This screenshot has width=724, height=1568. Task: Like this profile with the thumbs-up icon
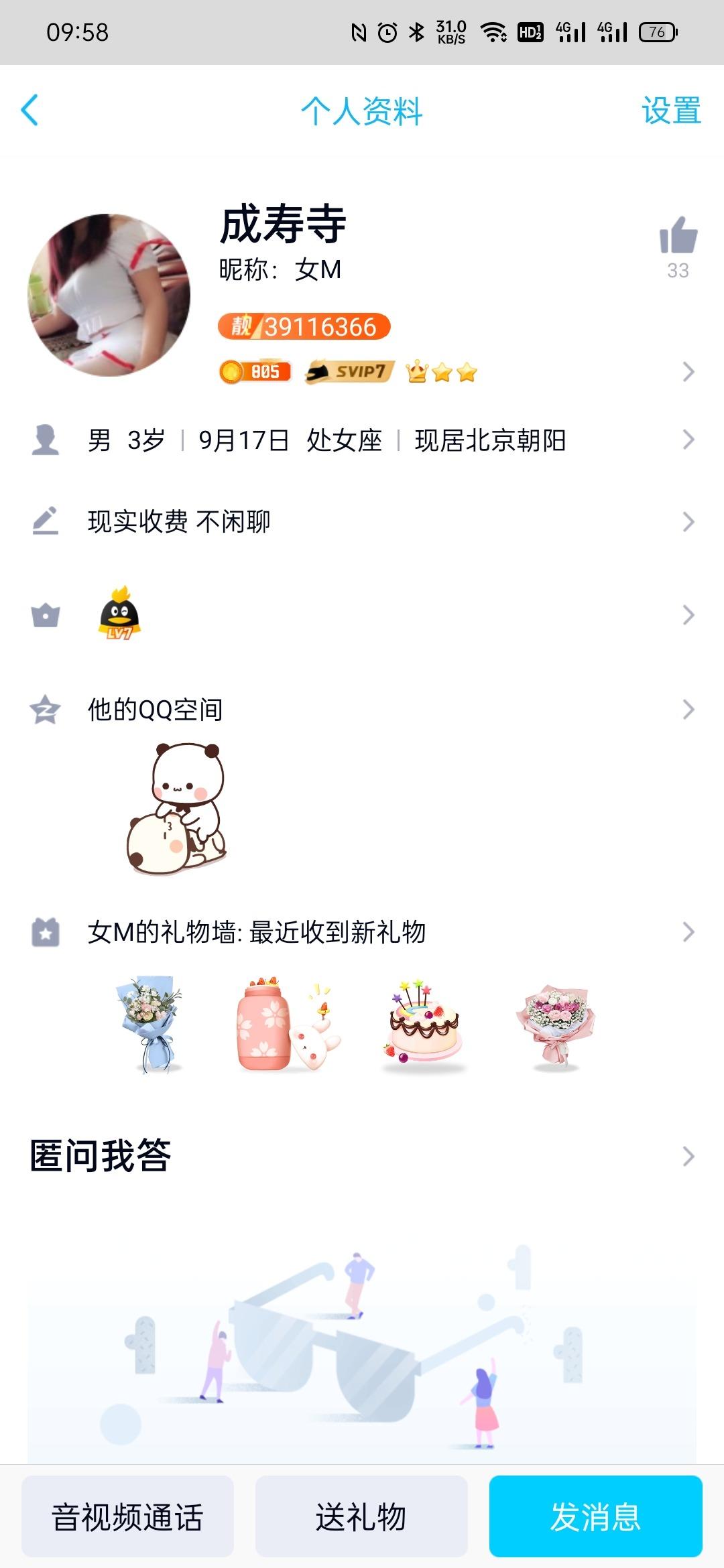pos(678,236)
